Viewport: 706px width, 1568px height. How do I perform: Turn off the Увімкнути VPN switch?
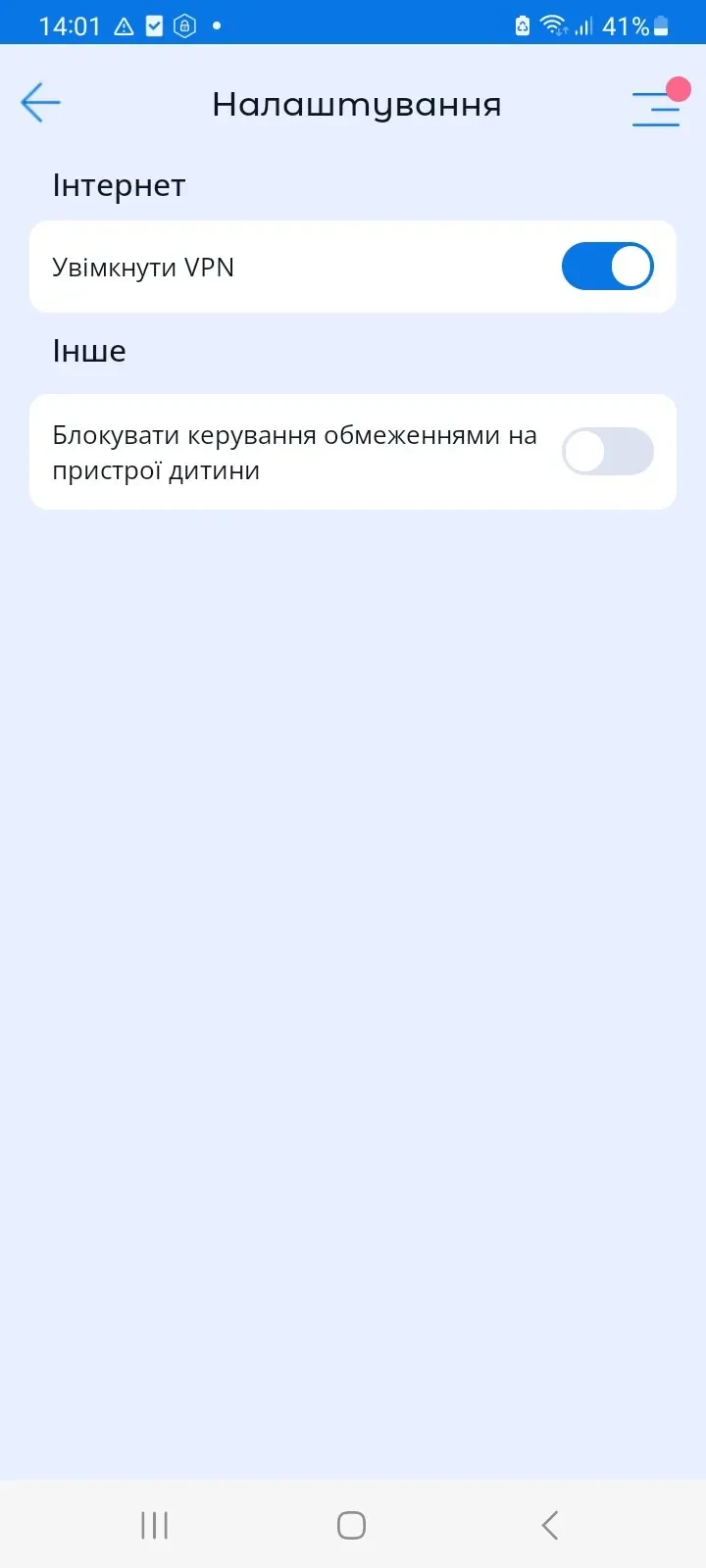coord(607,267)
